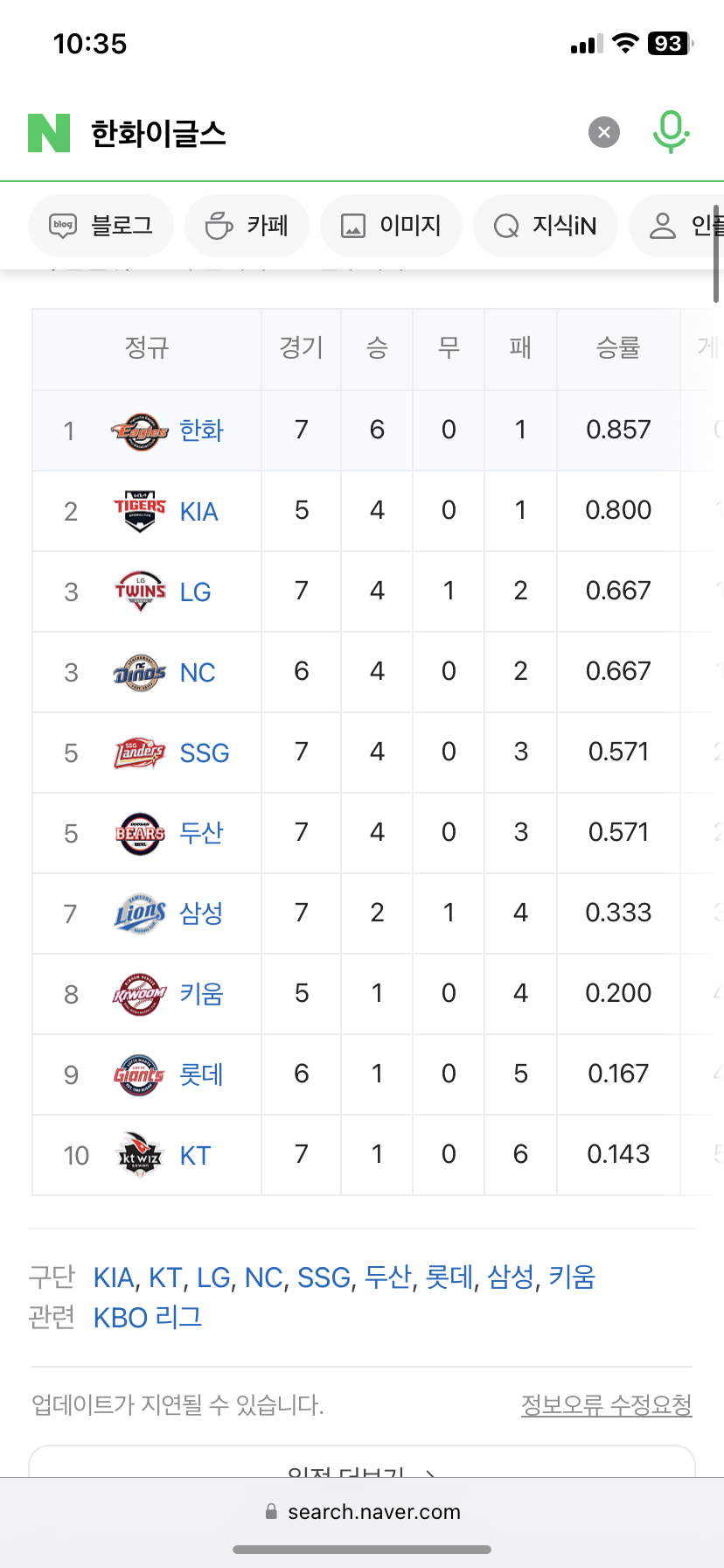Open the KBO 리그 related link

pos(148,1317)
